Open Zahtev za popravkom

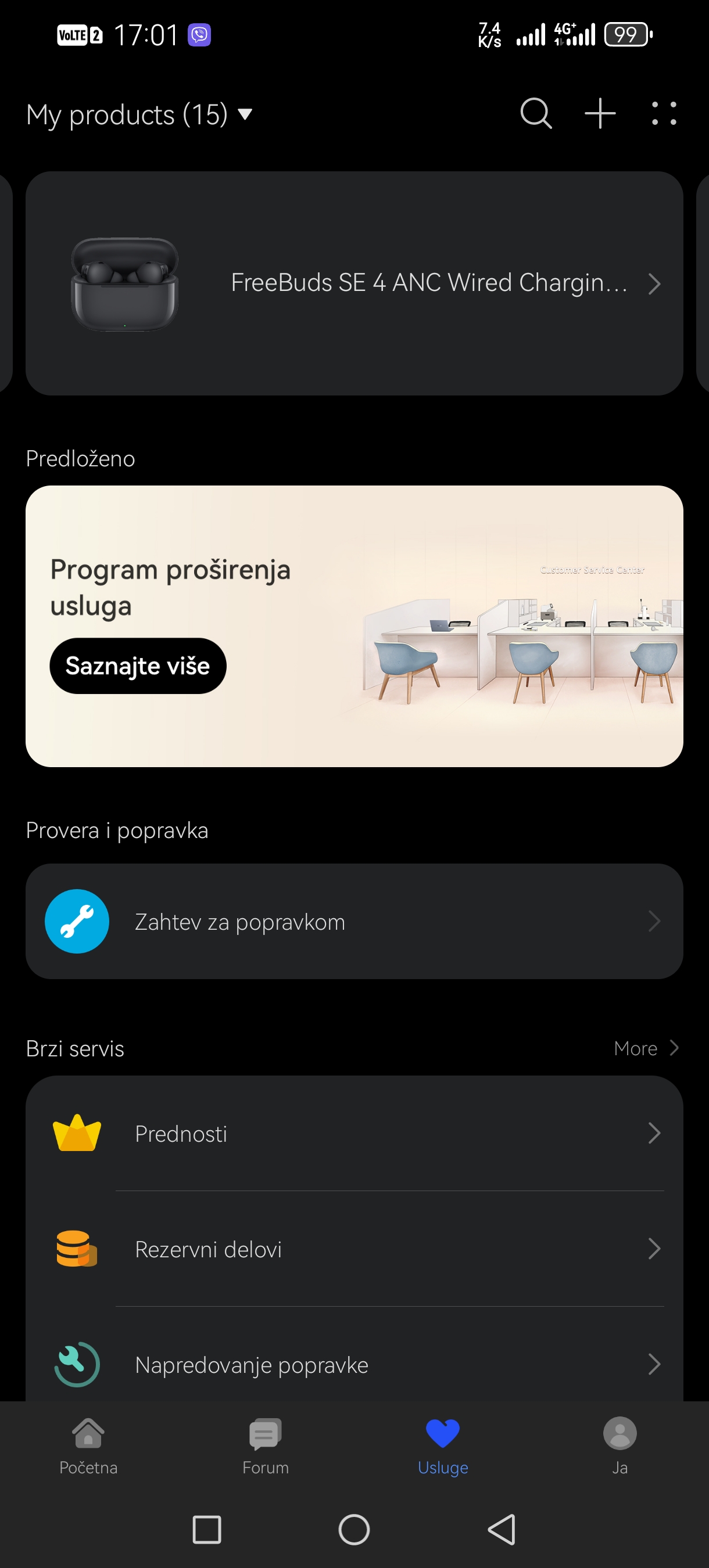[x=354, y=921]
